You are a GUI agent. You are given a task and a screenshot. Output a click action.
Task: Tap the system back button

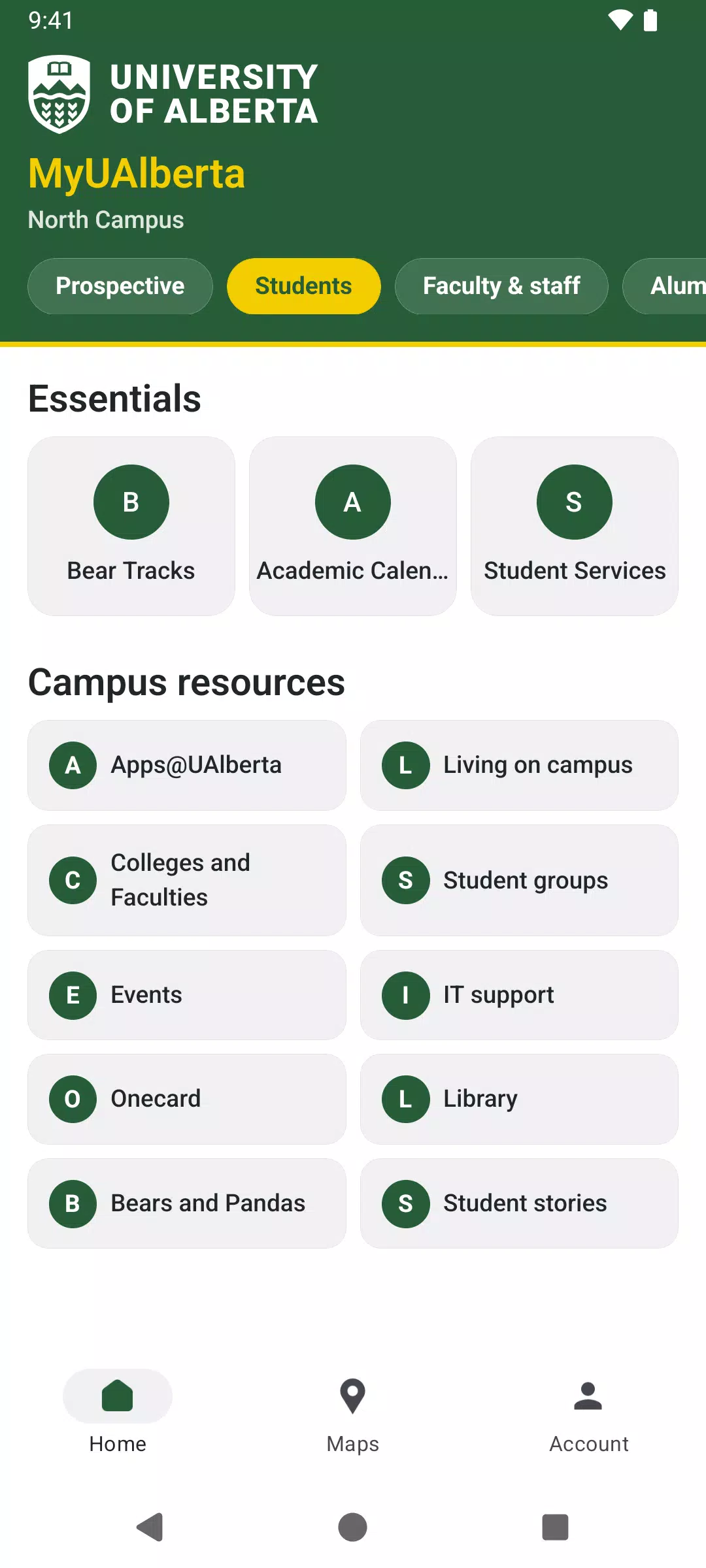150,1527
